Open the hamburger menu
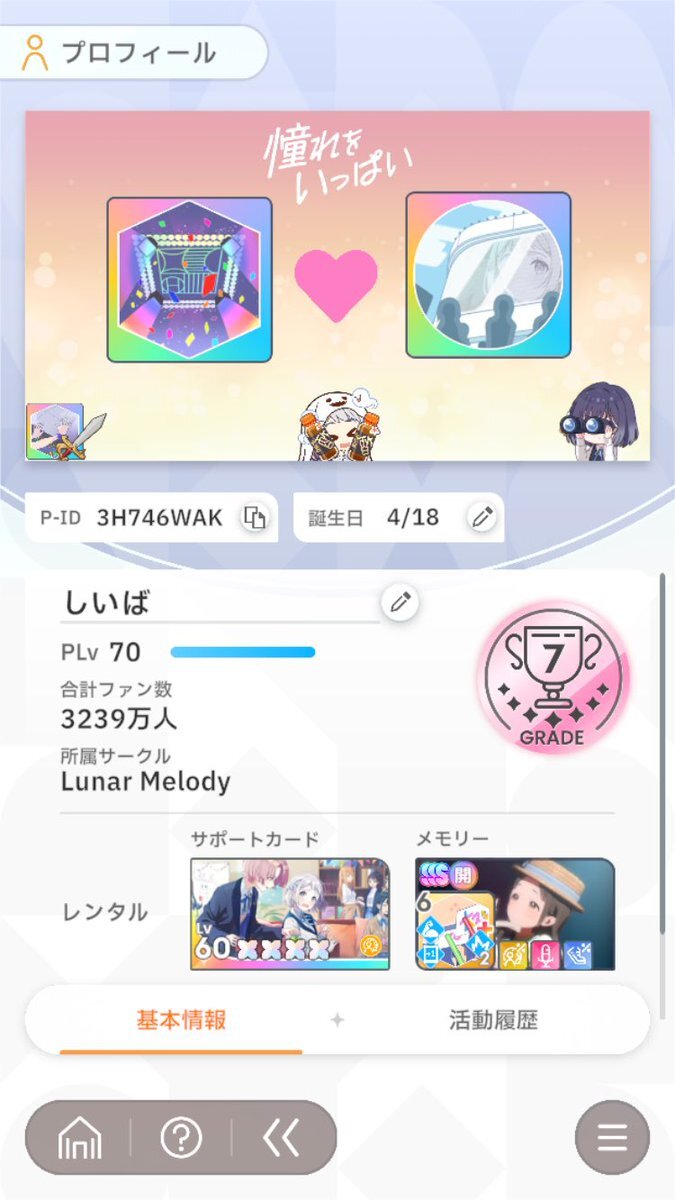 coord(612,1138)
